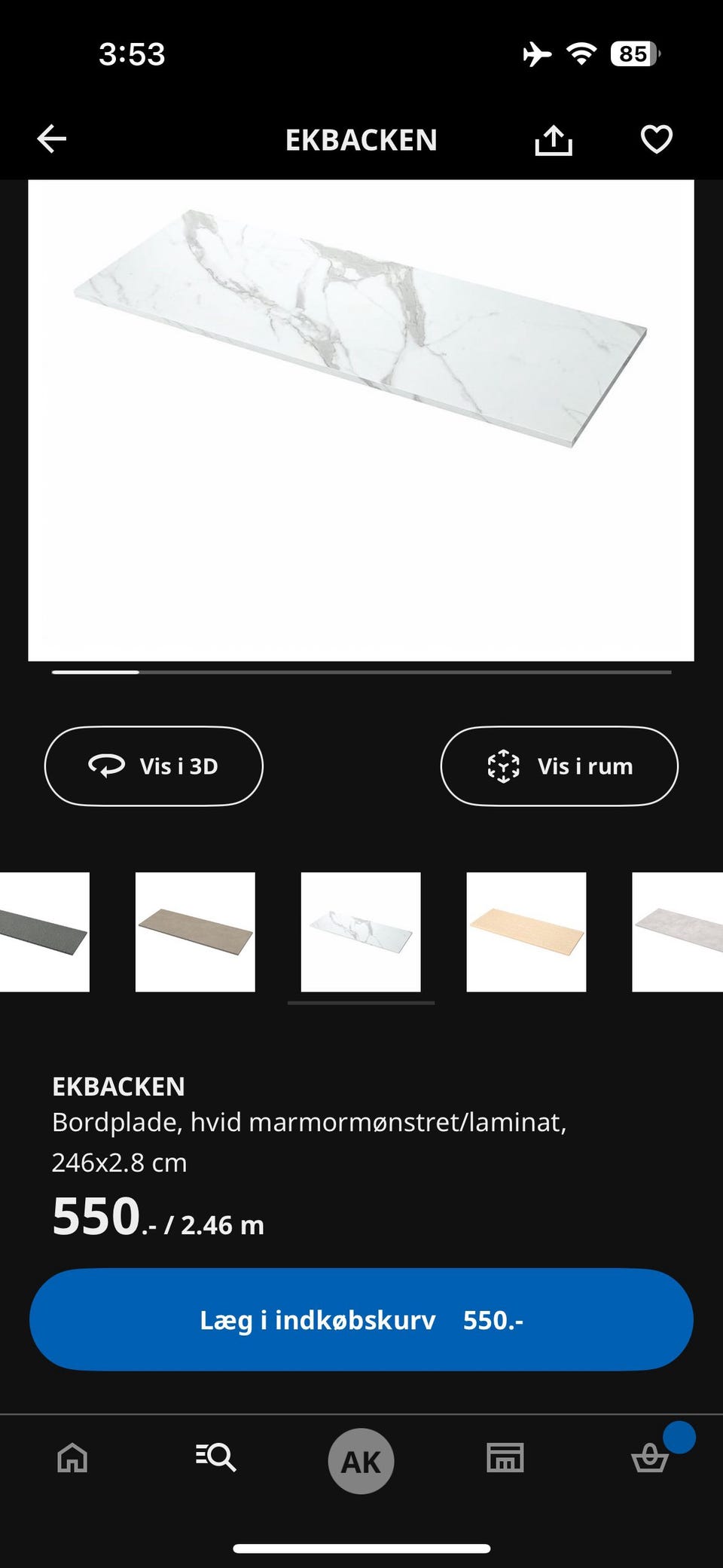Tap Læg i indkøbskurv button
This screenshot has width=723, height=1568.
click(361, 1319)
